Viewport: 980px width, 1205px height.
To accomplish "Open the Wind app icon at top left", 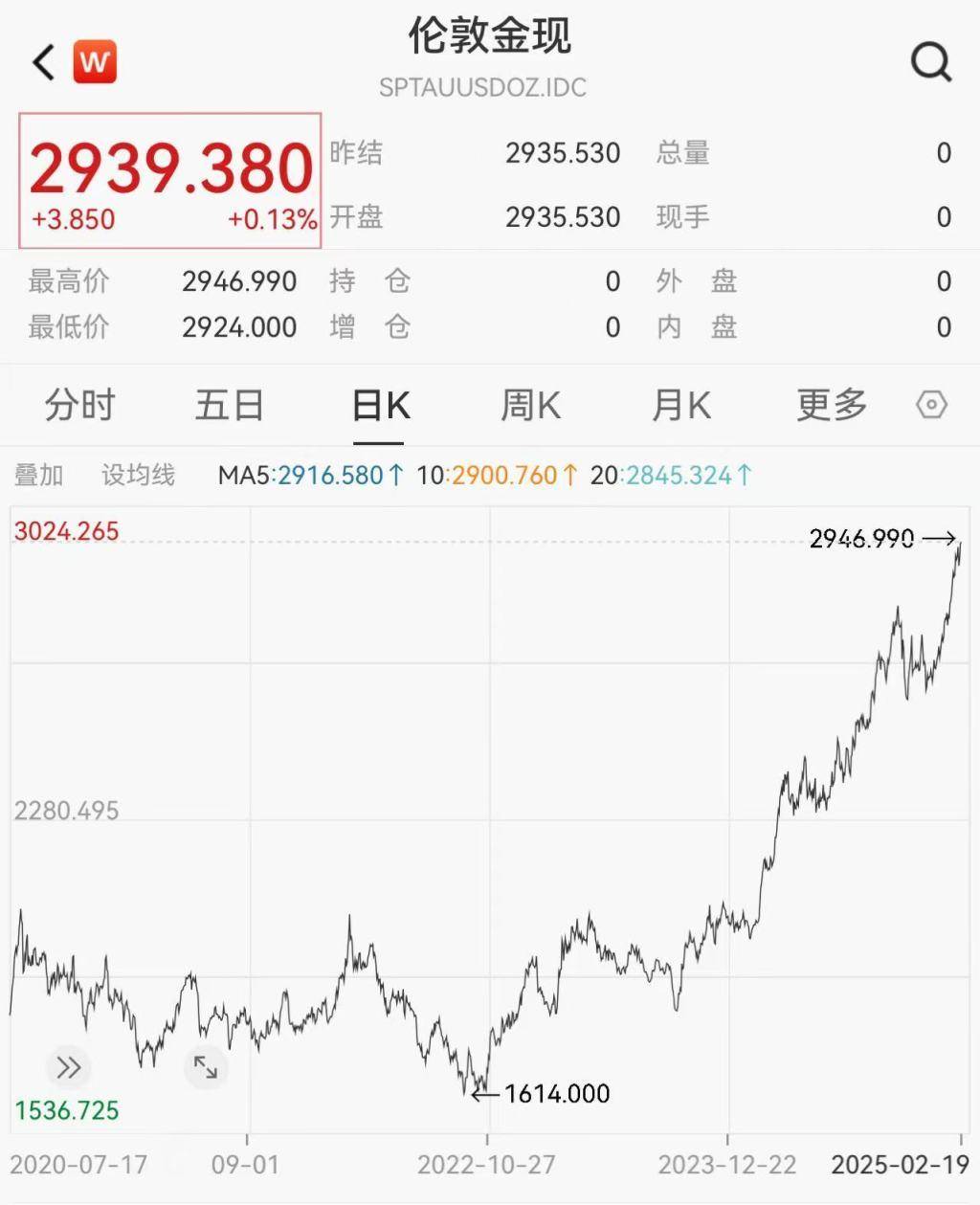I will 94,61.
